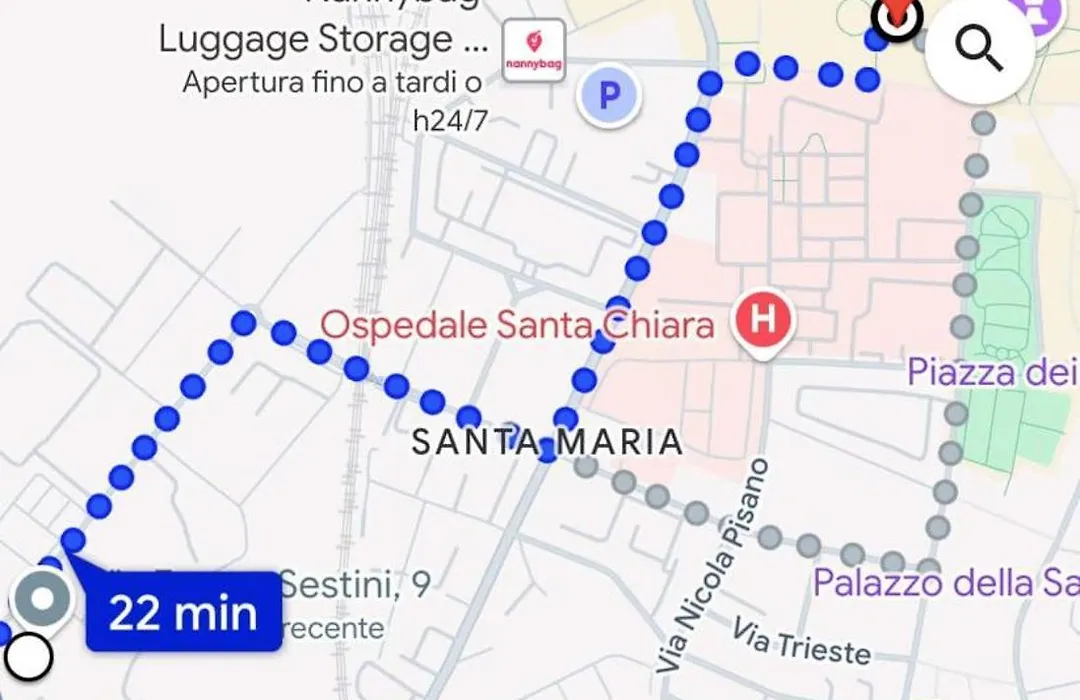Open the parking P marker
1080x700 pixels.
(609, 97)
